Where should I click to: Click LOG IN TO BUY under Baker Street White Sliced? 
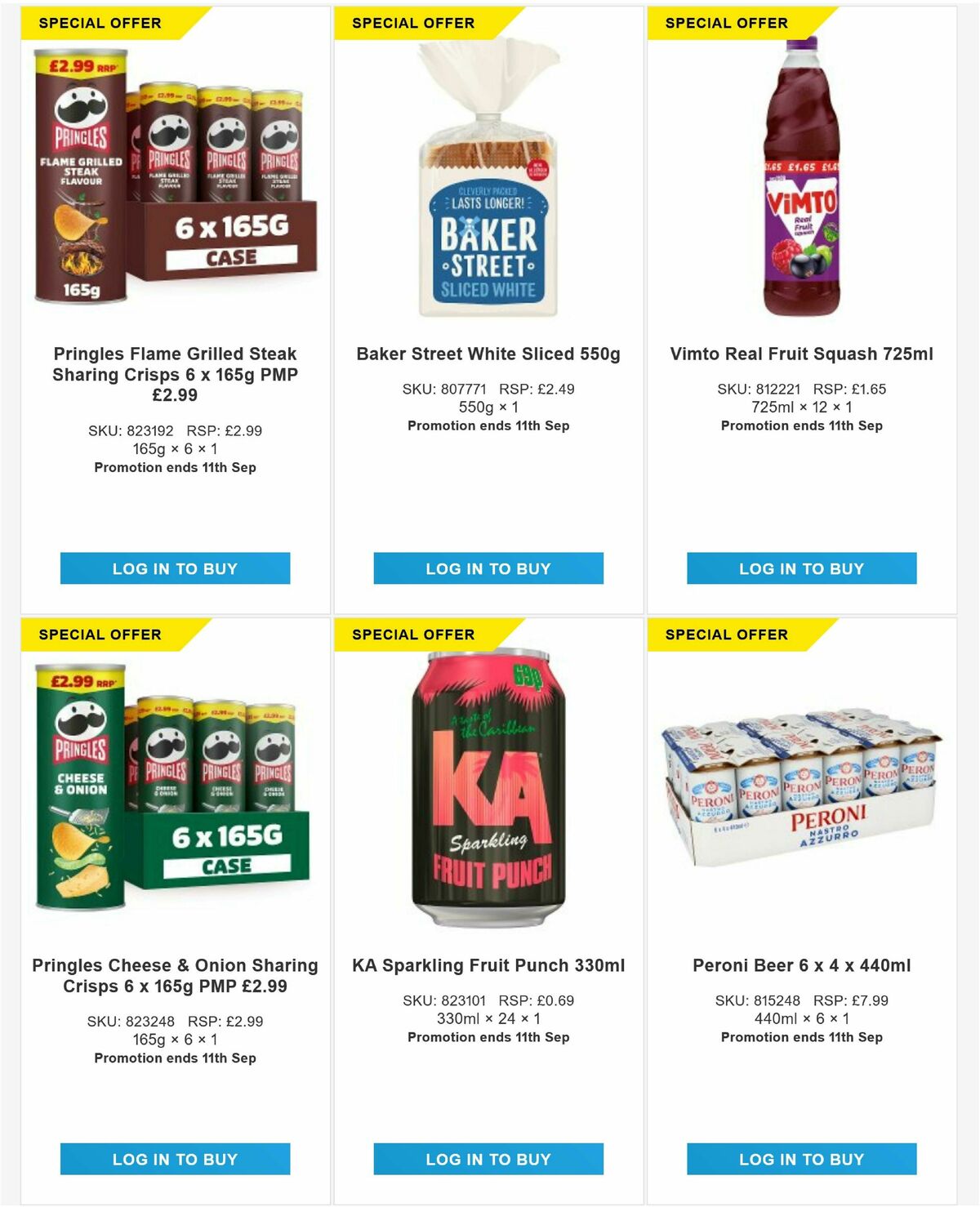[x=488, y=569]
